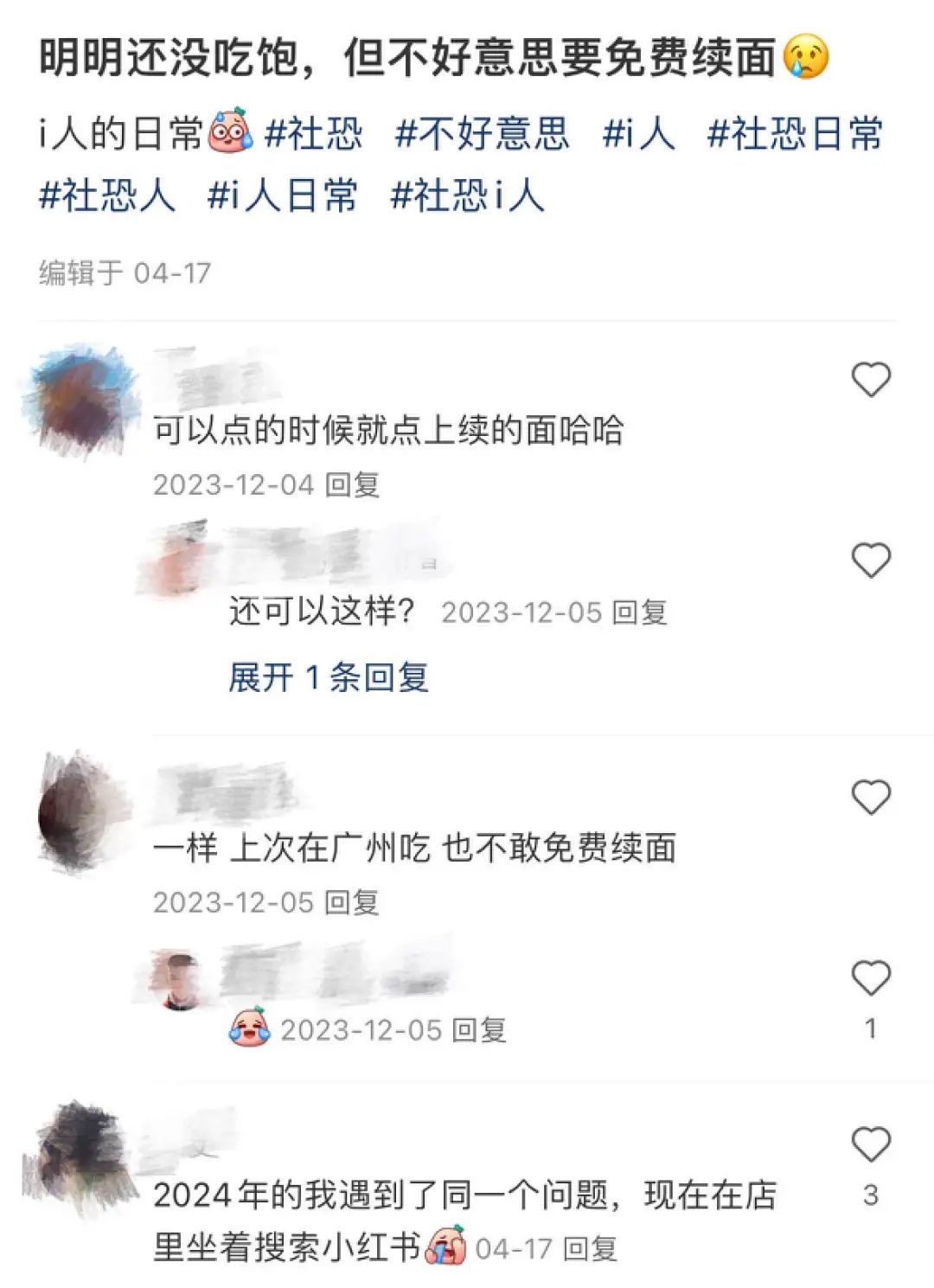The width and height of the screenshot is (934, 1288).
Task: Open the #社恐日常 hashtag
Action: [794, 134]
